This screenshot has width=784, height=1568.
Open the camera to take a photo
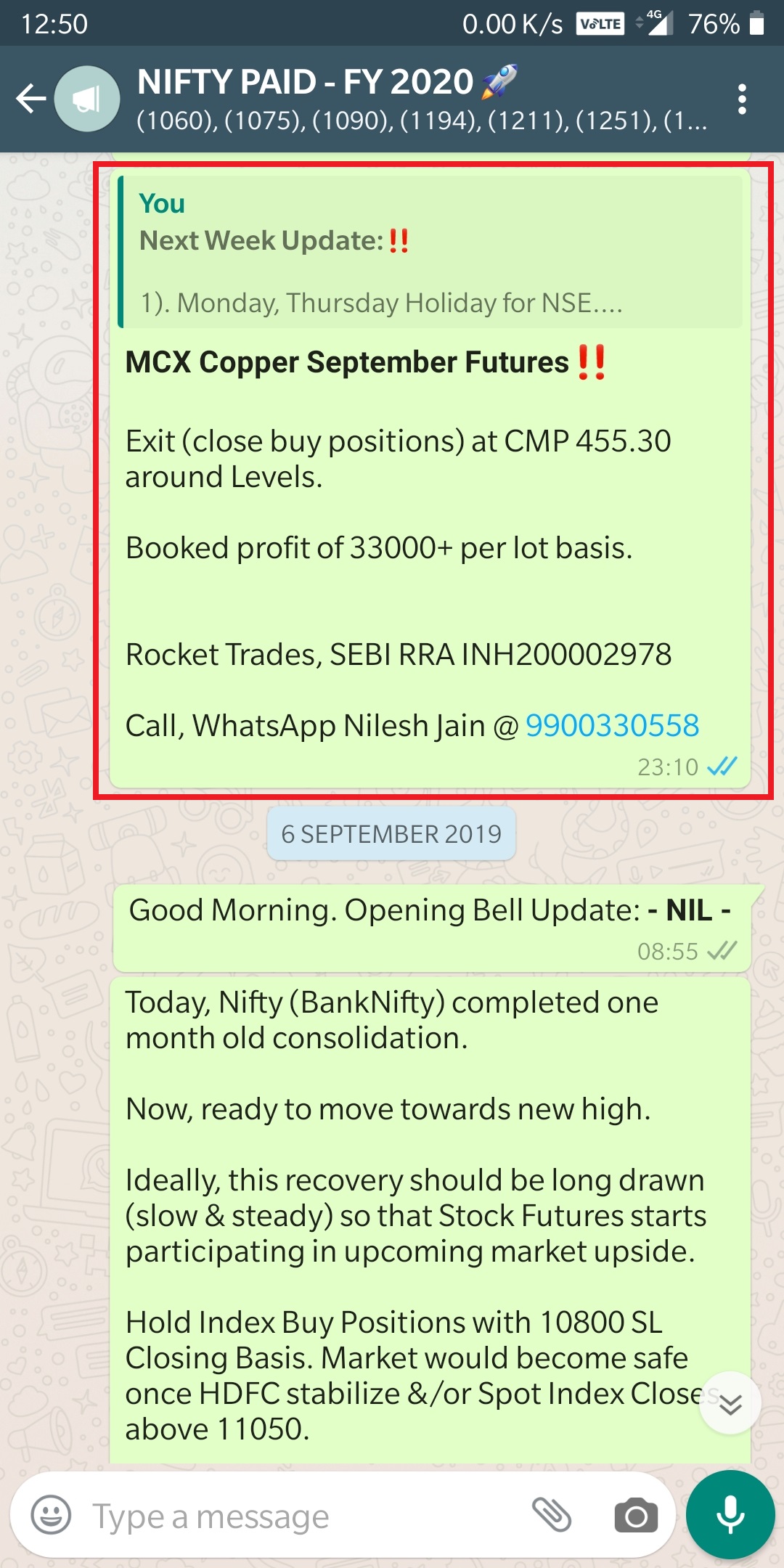click(636, 1516)
